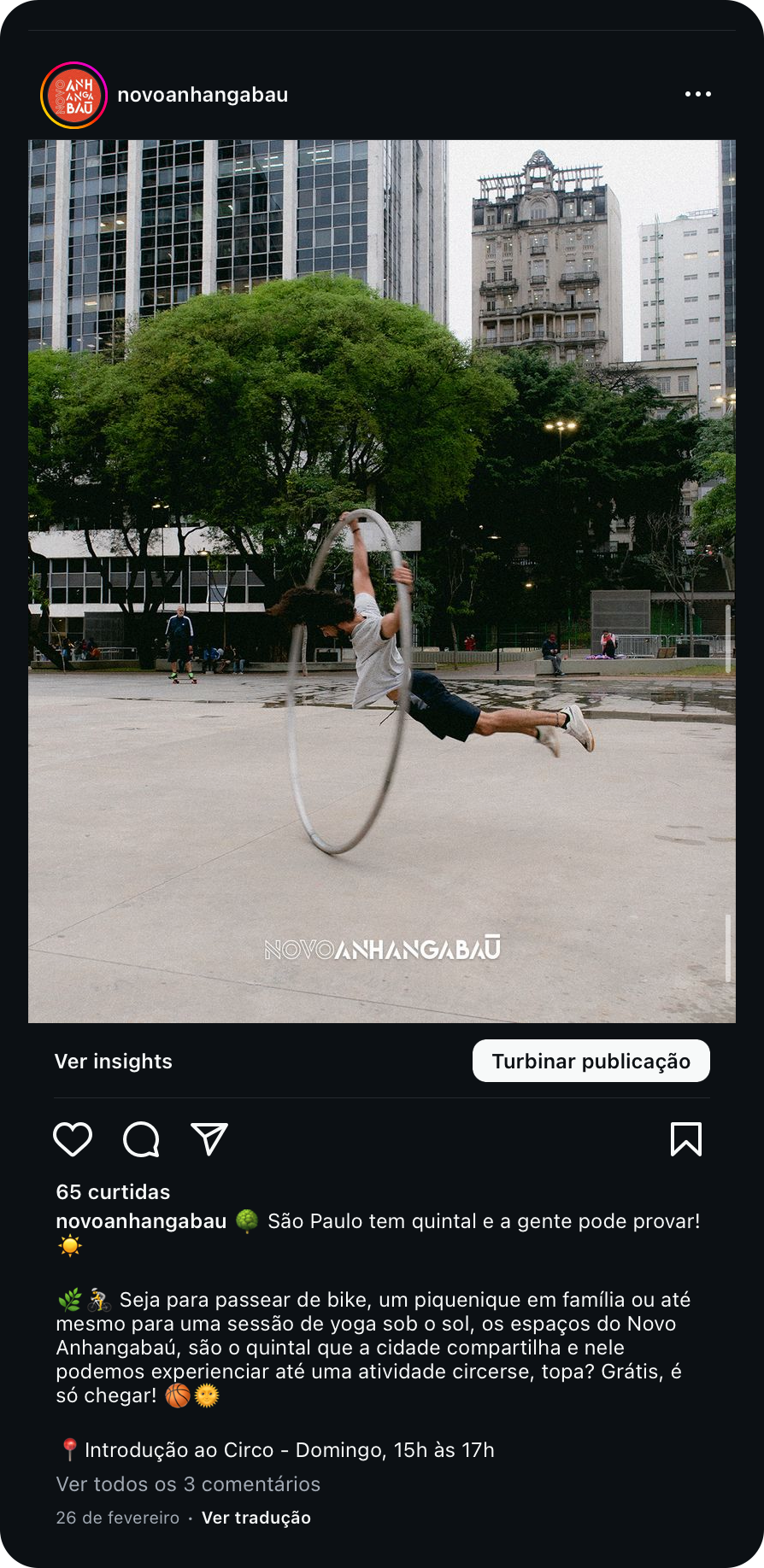
Task: Open the cyr wheel post photo
Action: (382, 582)
